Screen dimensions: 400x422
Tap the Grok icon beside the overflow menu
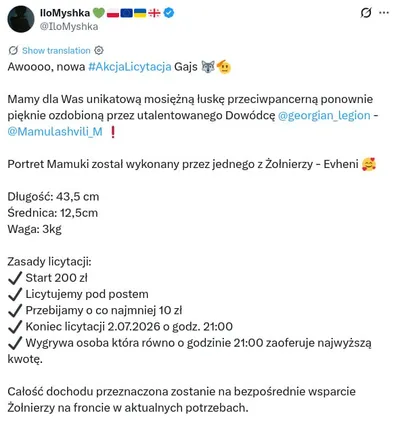point(366,13)
